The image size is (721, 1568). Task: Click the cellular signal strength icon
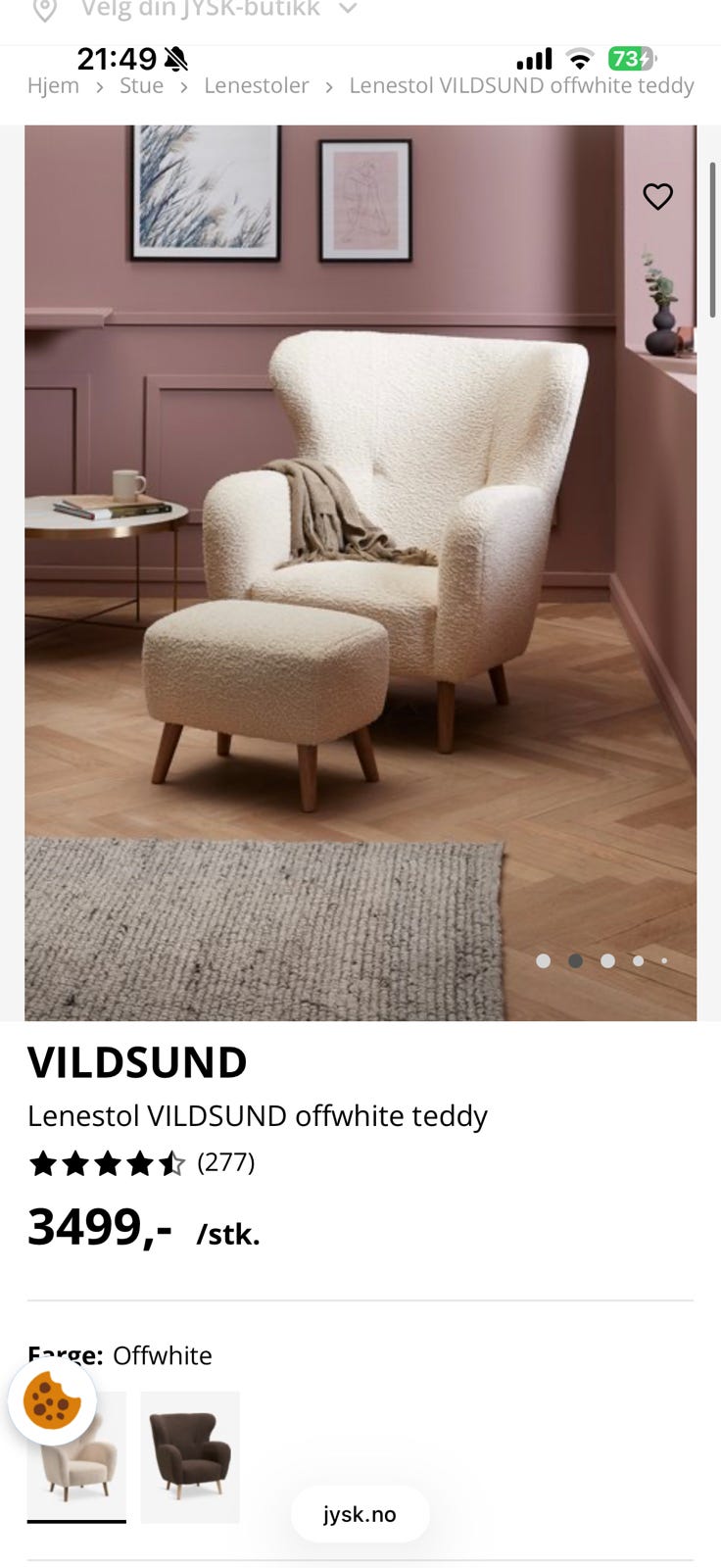533,58
